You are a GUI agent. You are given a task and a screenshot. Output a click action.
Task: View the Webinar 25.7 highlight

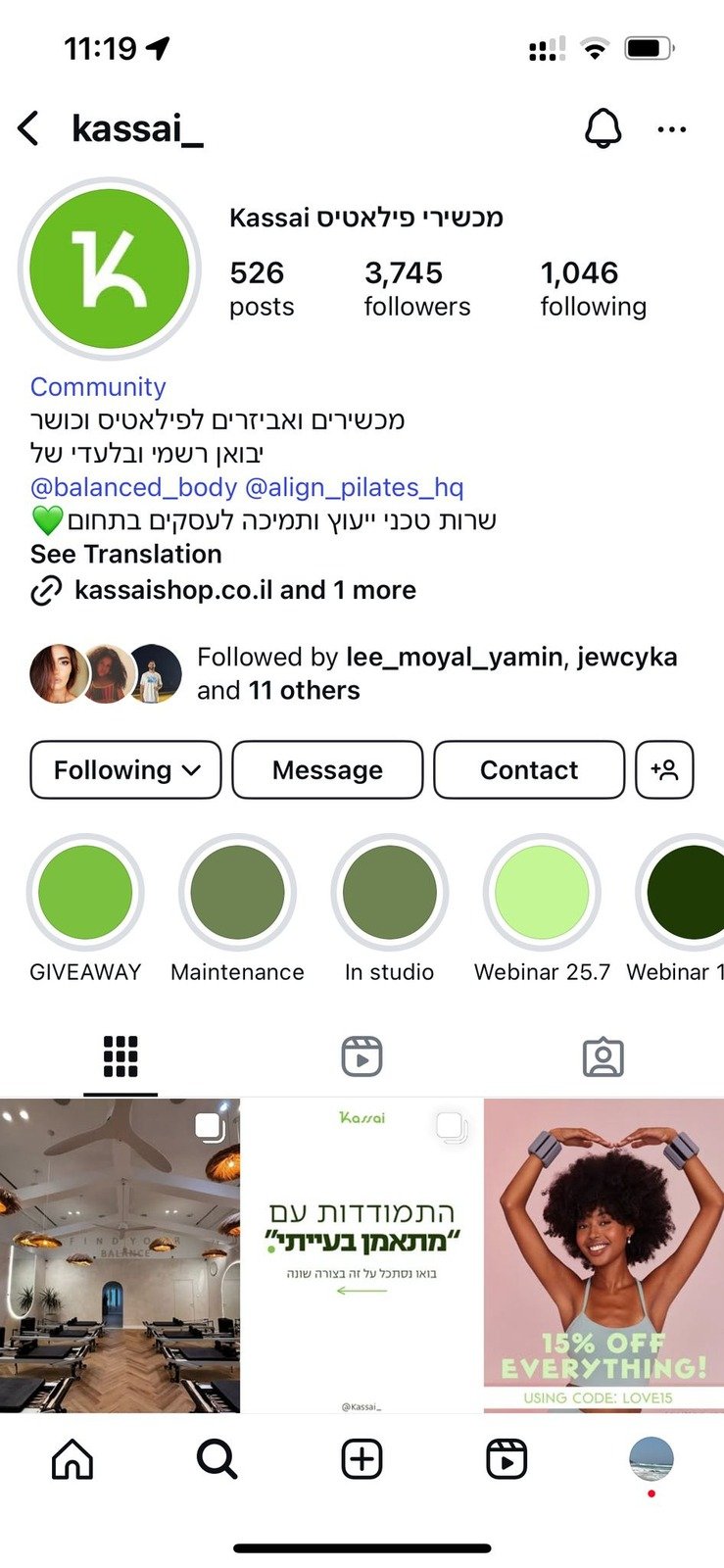[x=541, y=893]
